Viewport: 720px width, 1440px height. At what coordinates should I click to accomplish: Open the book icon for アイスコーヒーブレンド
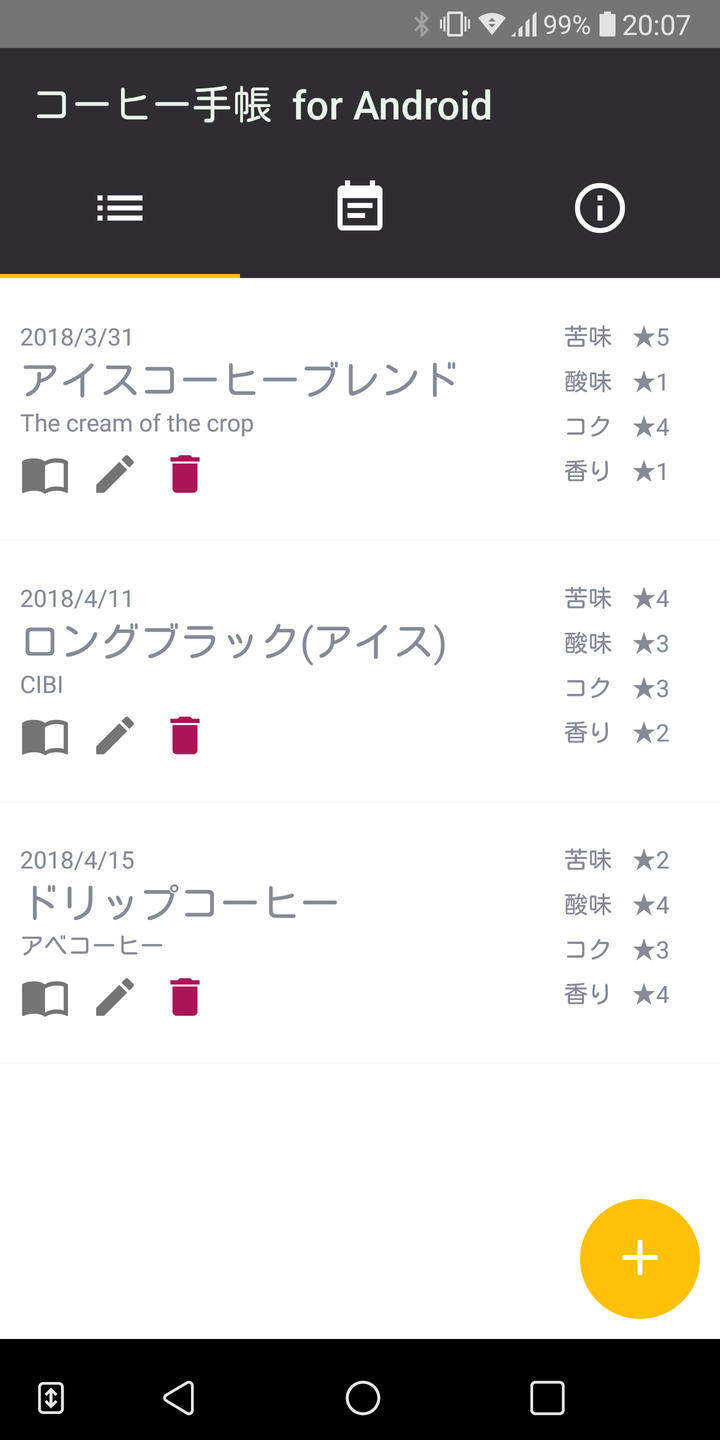pyautogui.click(x=45, y=475)
